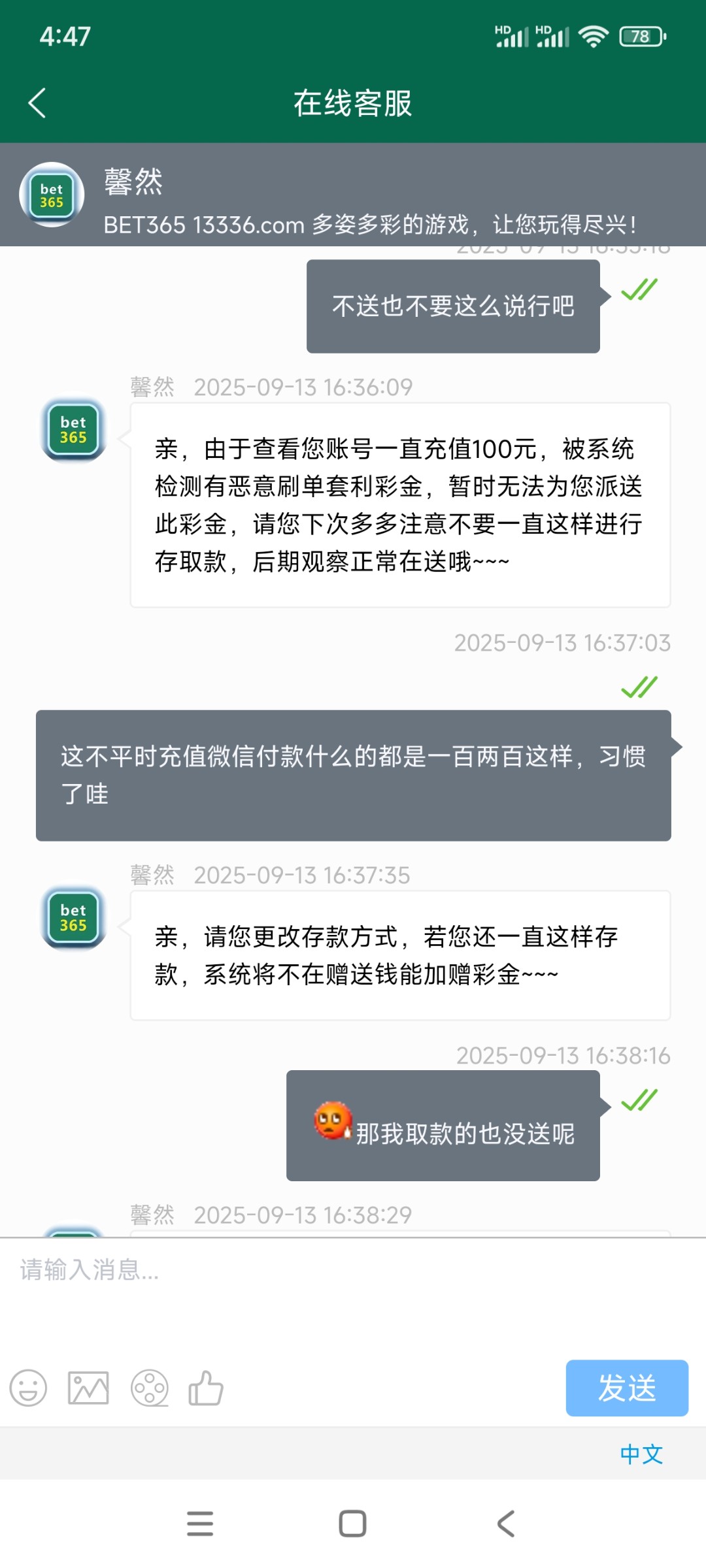Viewport: 706px width, 1568px height.
Task: Tap the video/media reel icon
Action: coord(150,1388)
